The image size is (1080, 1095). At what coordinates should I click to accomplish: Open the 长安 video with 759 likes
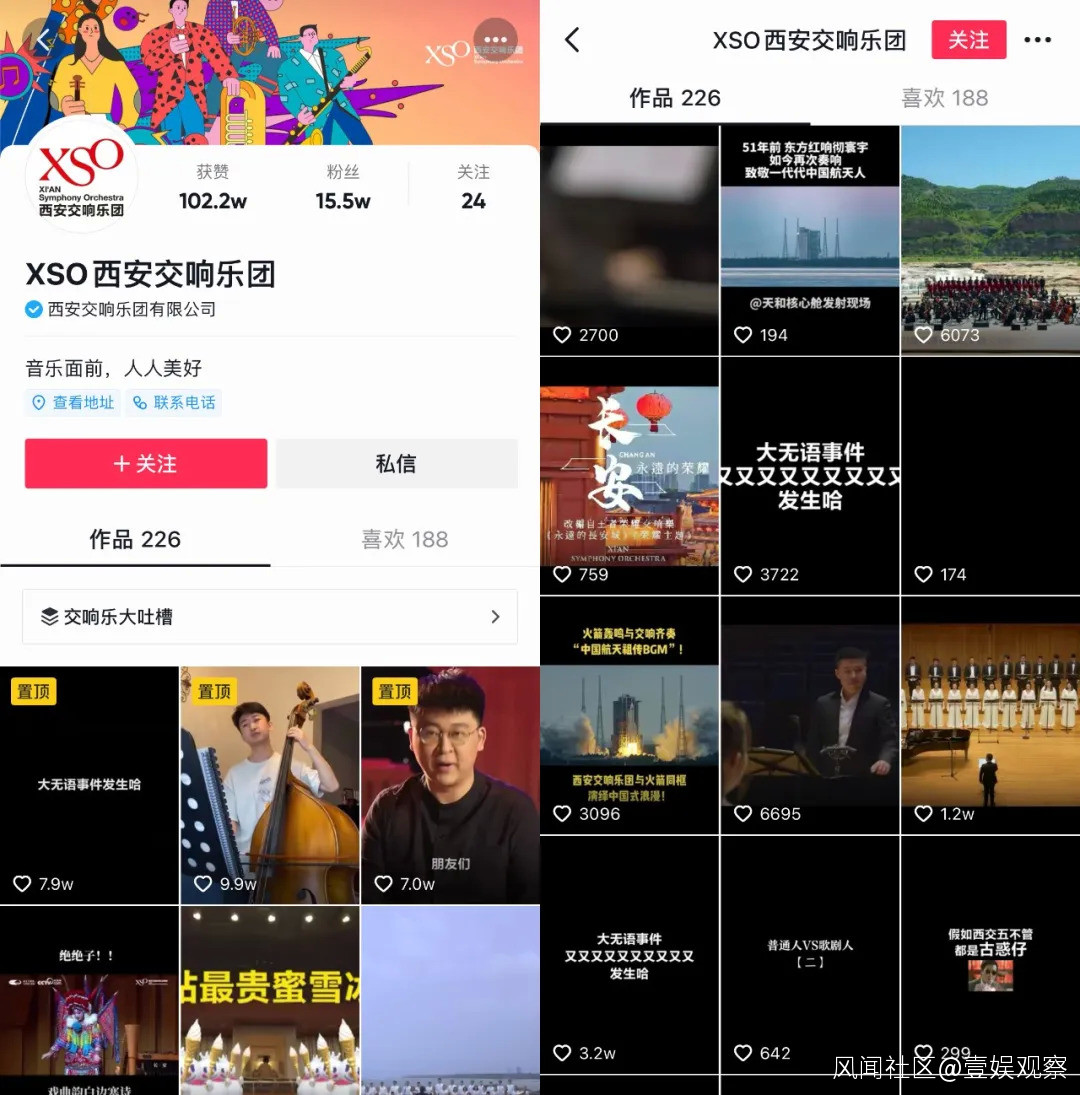(629, 476)
